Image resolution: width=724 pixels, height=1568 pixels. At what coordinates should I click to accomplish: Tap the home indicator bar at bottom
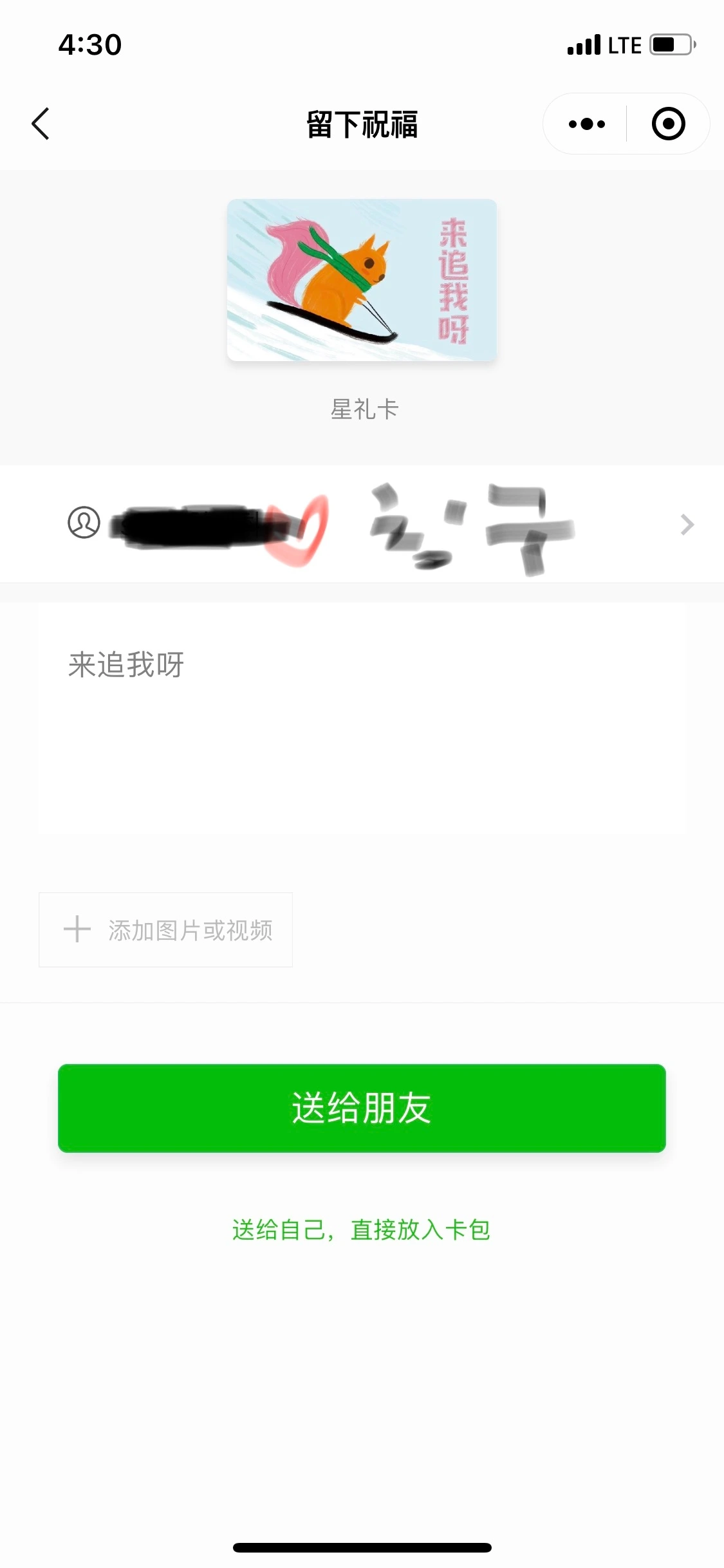coord(362,1547)
